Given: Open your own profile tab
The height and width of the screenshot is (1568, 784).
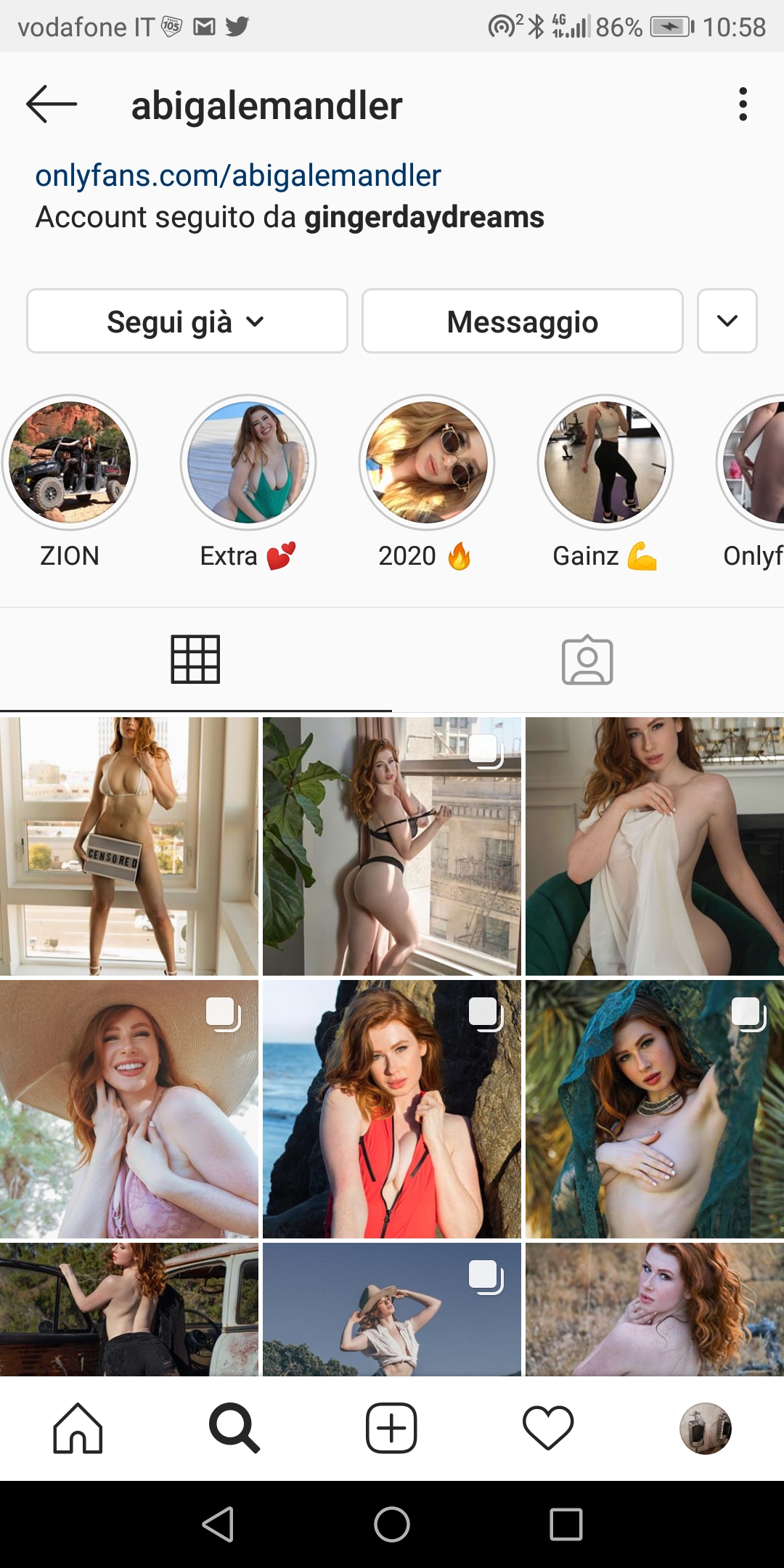Looking at the screenshot, I should [x=705, y=1429].
